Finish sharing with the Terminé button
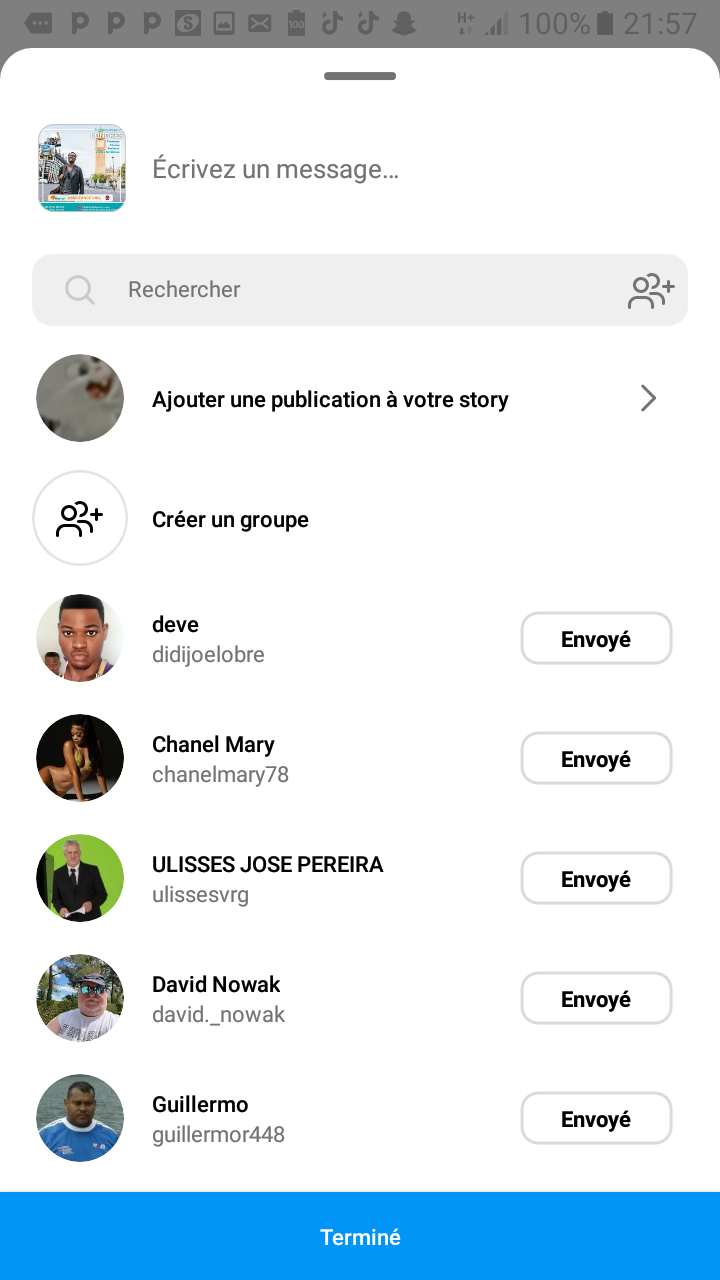 tap(360, 1237)
